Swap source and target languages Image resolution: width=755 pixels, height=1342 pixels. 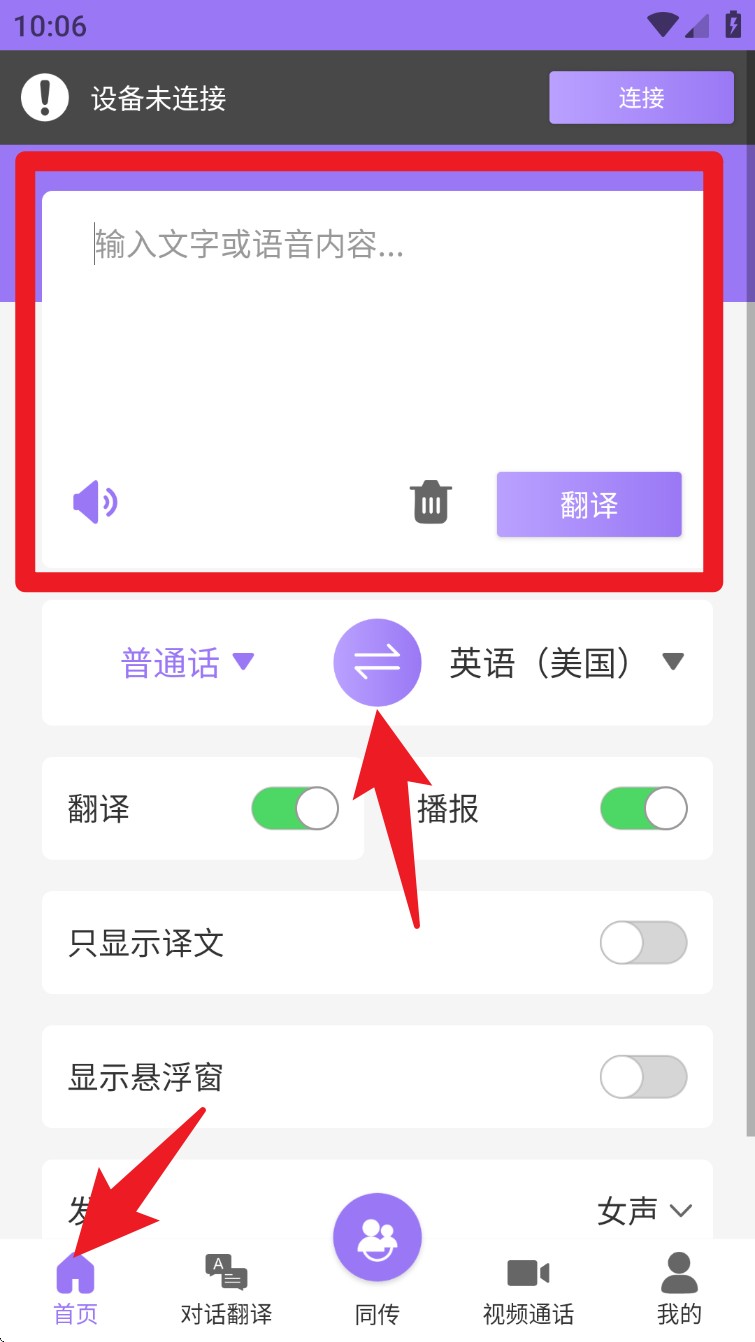click(x=377, y=662)
